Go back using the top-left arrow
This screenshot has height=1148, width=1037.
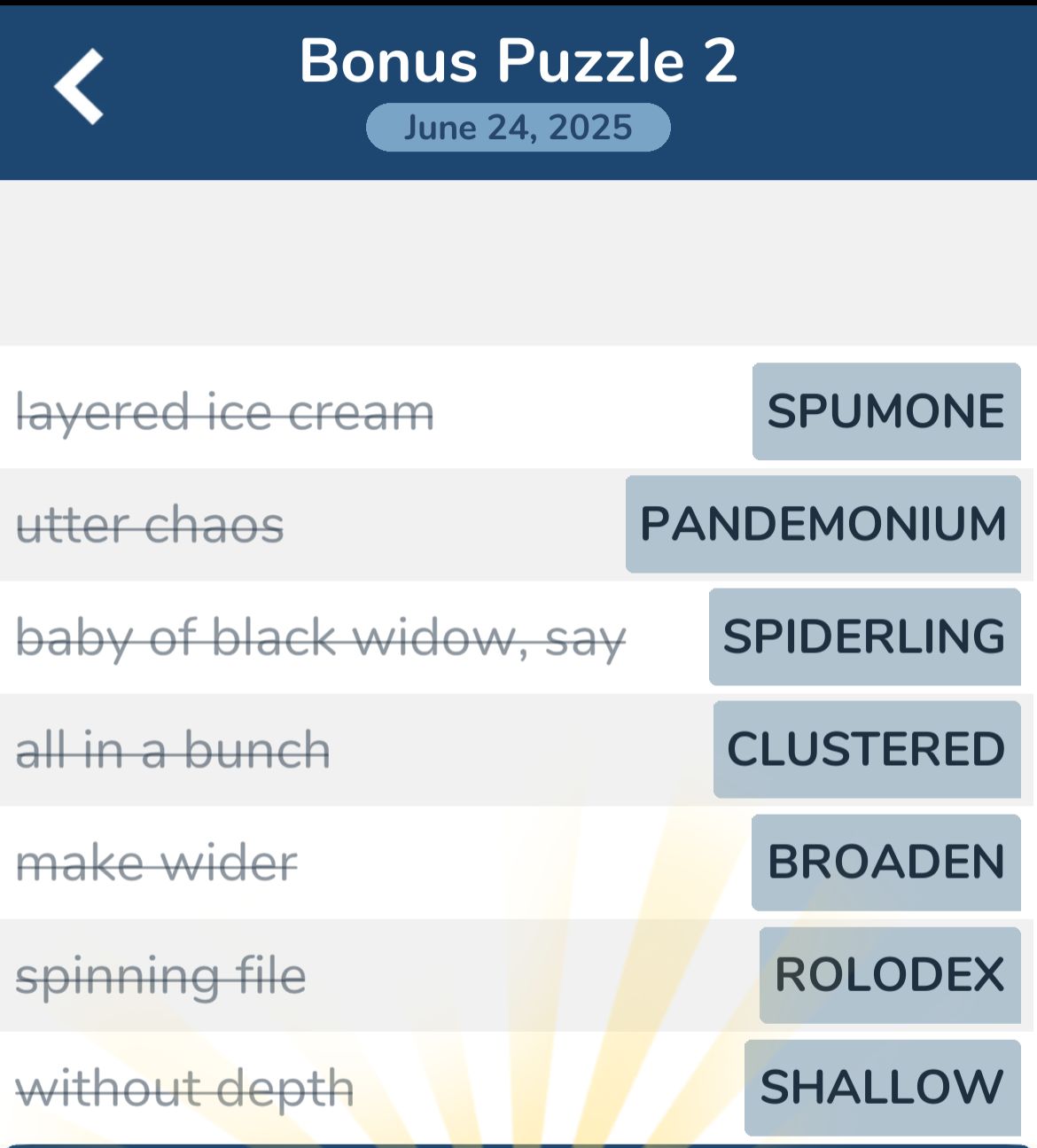pyautogui.click(x=80, y=87)
